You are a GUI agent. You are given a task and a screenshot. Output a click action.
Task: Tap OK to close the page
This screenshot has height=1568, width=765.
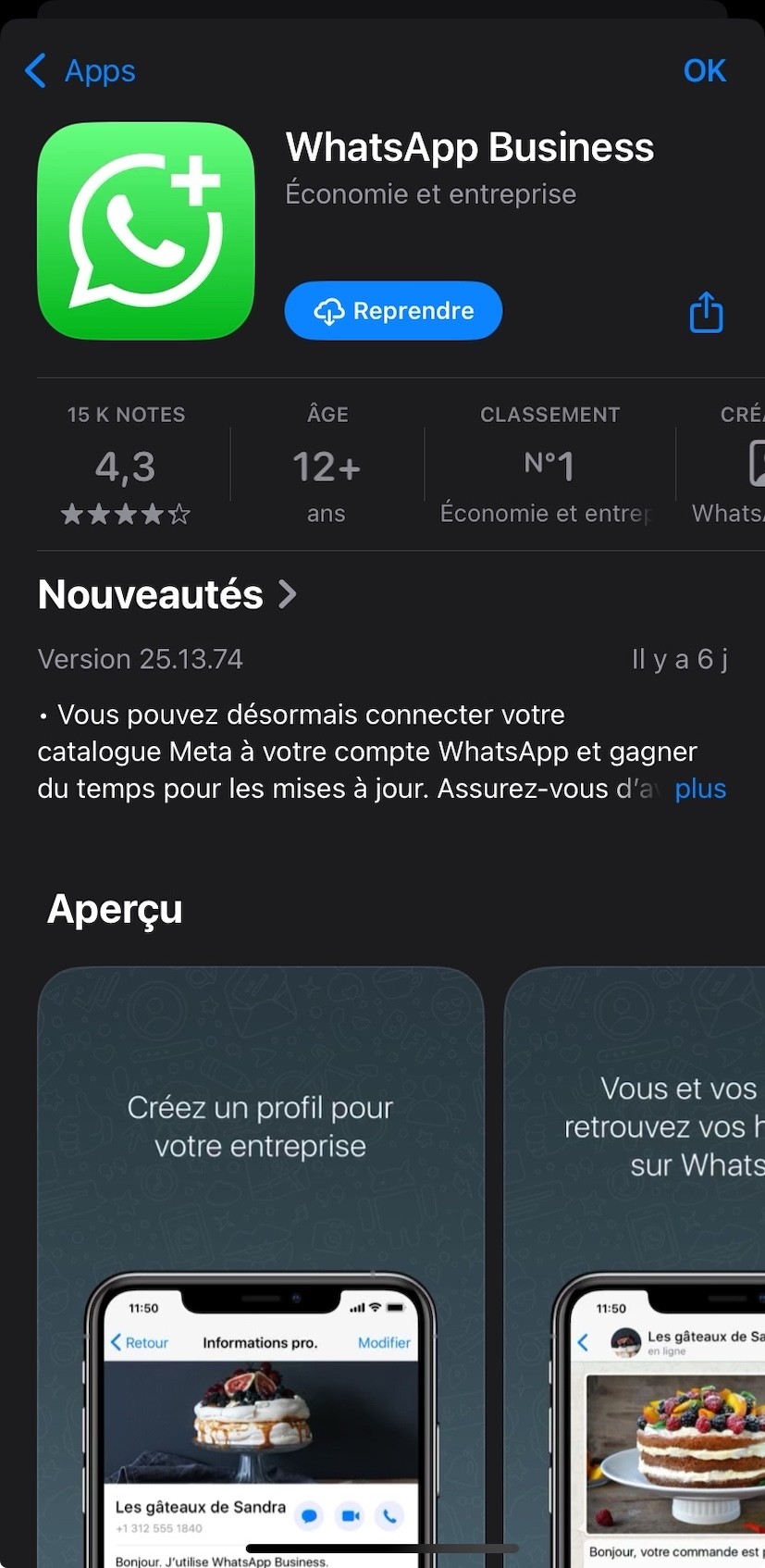pos(704,71)
